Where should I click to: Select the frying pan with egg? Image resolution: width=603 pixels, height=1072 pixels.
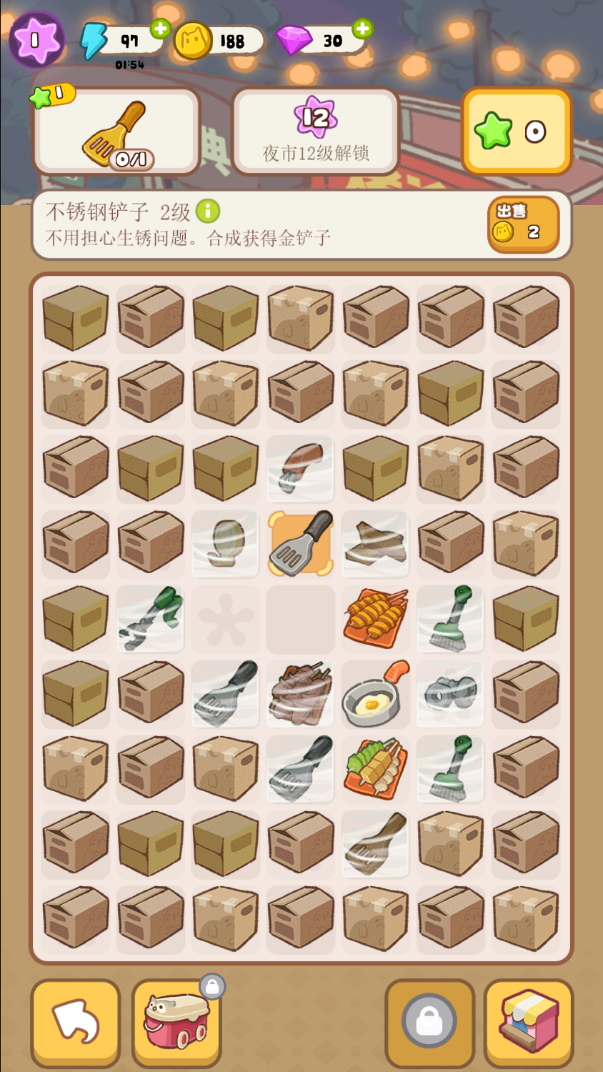[x=375, y=693]
